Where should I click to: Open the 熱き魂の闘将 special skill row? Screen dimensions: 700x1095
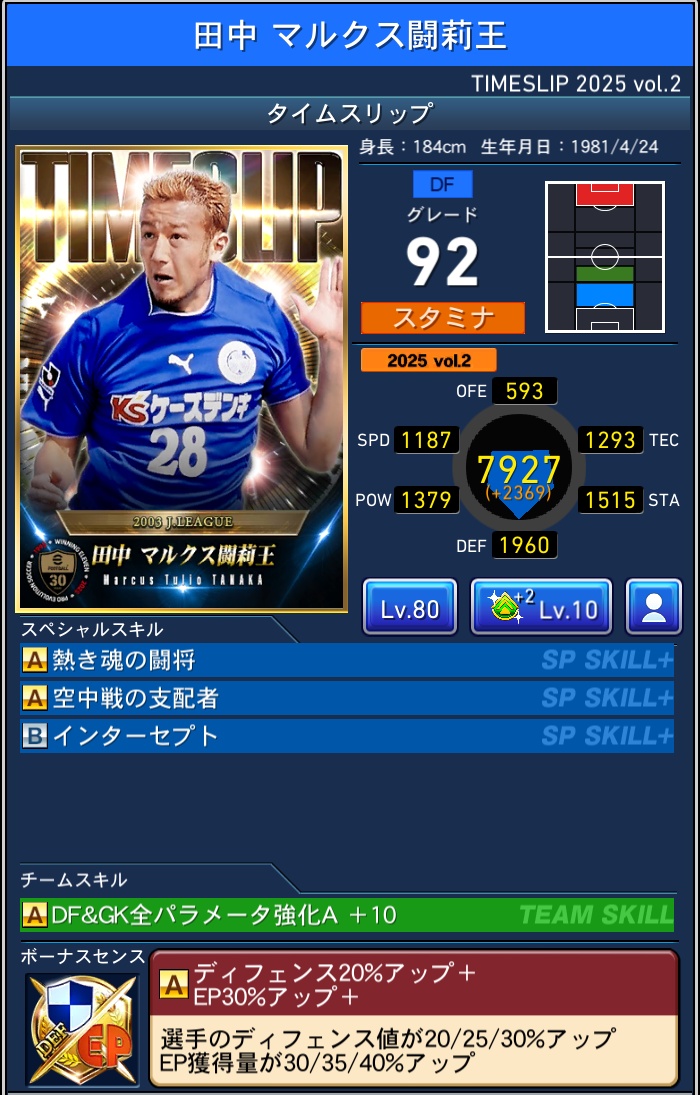click(347, 660)
